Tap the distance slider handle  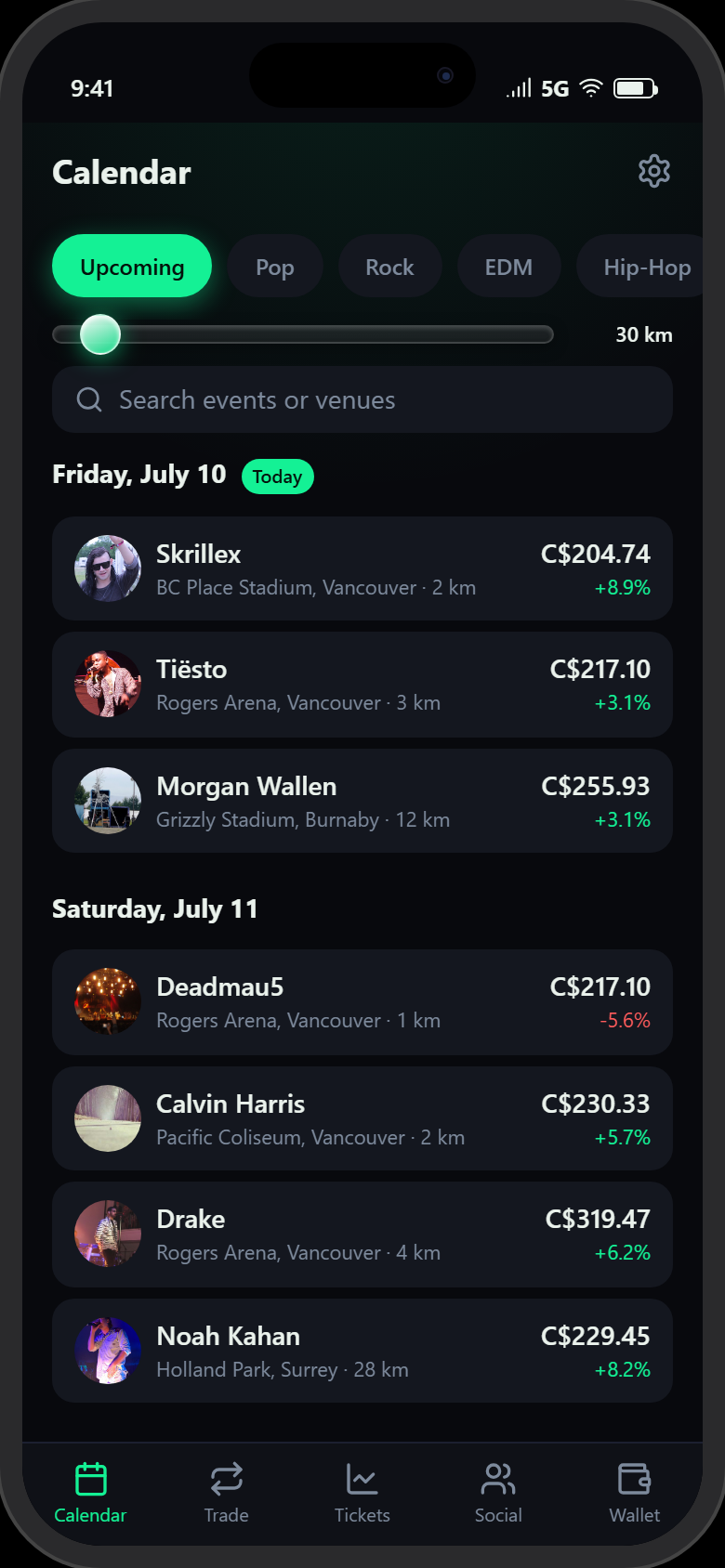pos(100,334)
